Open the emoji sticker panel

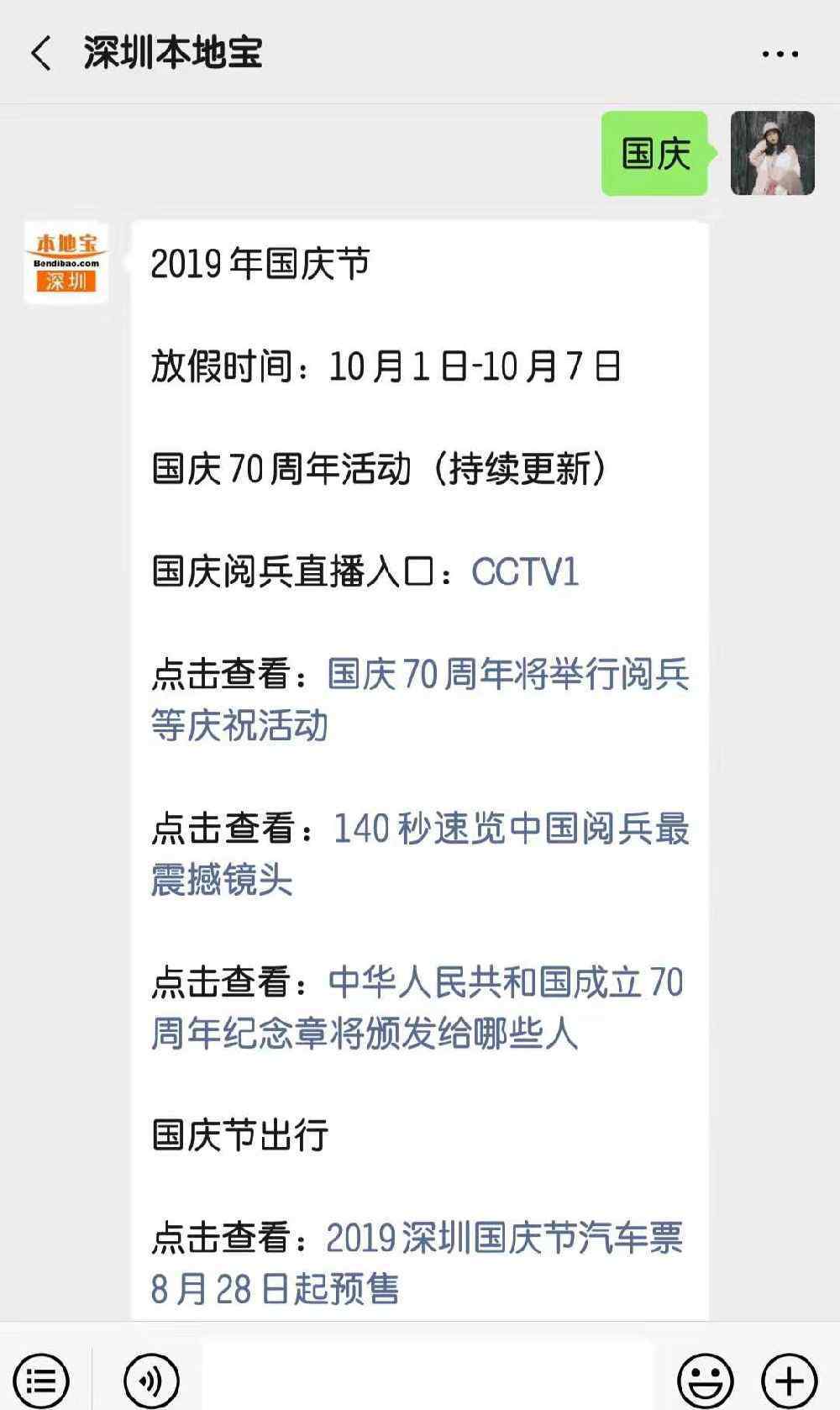(x=705, y=1380)
